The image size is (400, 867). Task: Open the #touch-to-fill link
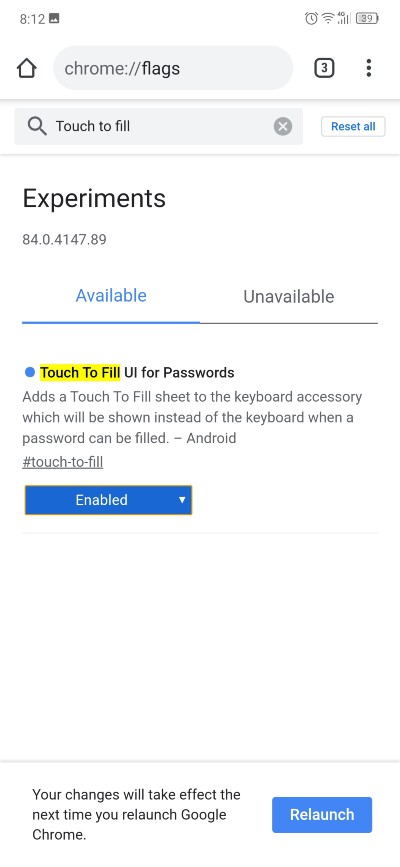63,462
